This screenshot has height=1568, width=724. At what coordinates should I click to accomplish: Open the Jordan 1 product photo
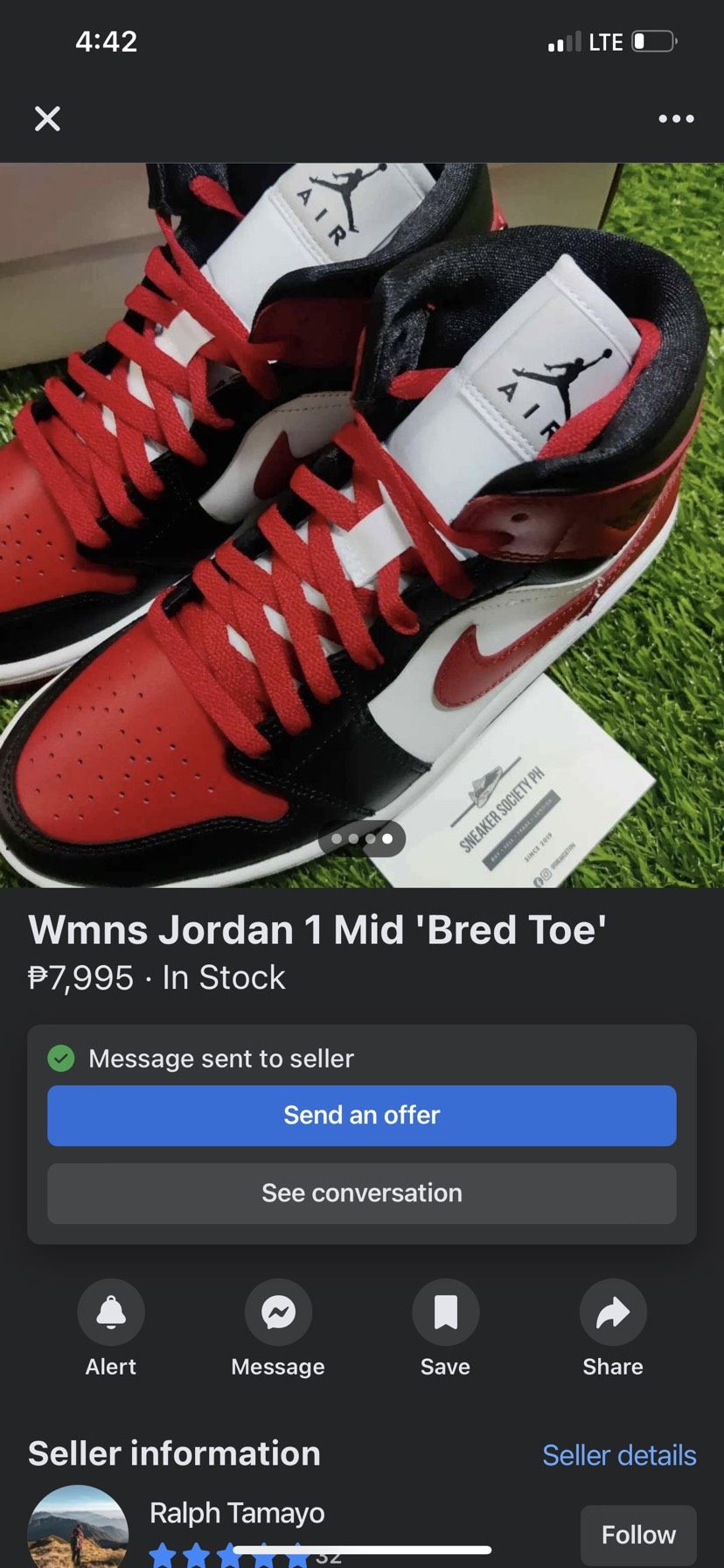362,525
